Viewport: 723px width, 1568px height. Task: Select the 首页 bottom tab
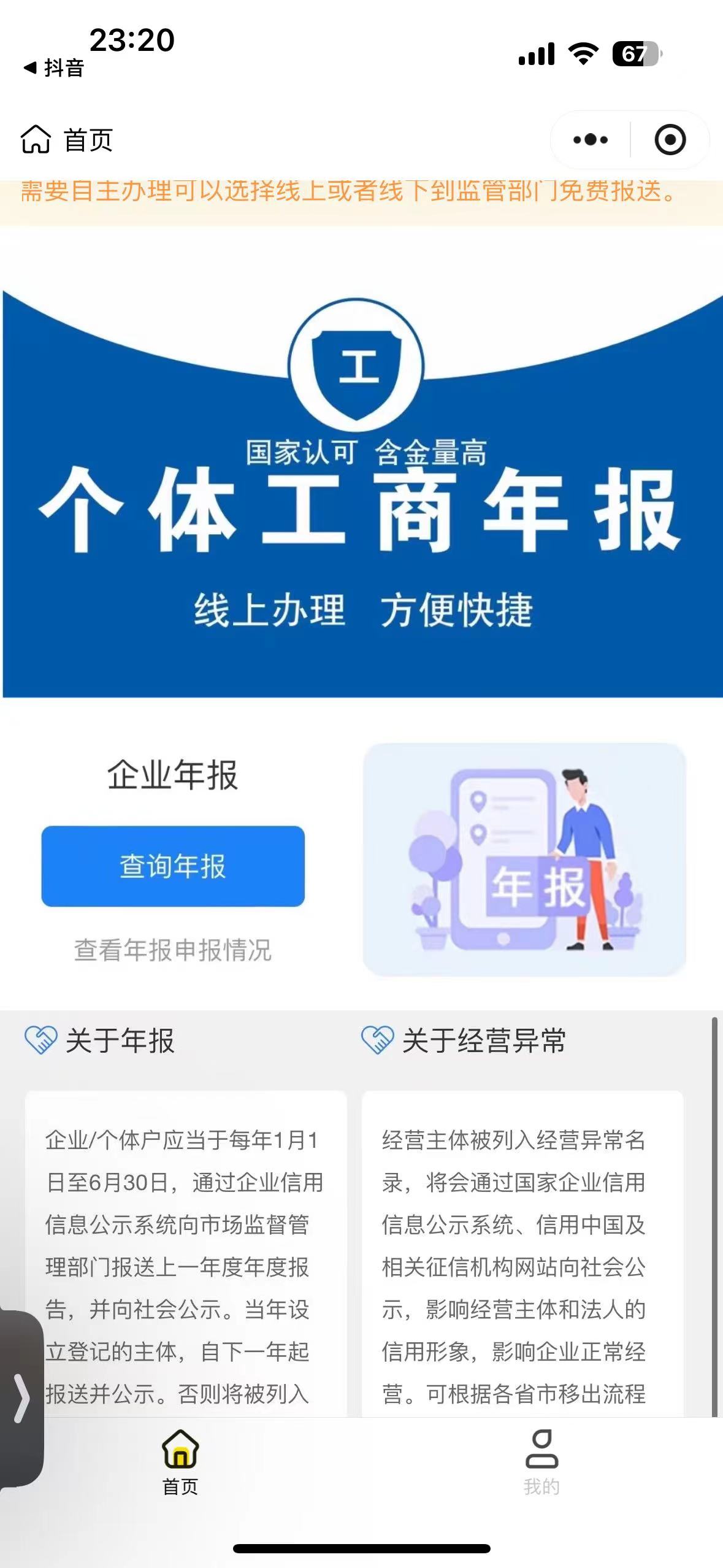[180, 1461]
